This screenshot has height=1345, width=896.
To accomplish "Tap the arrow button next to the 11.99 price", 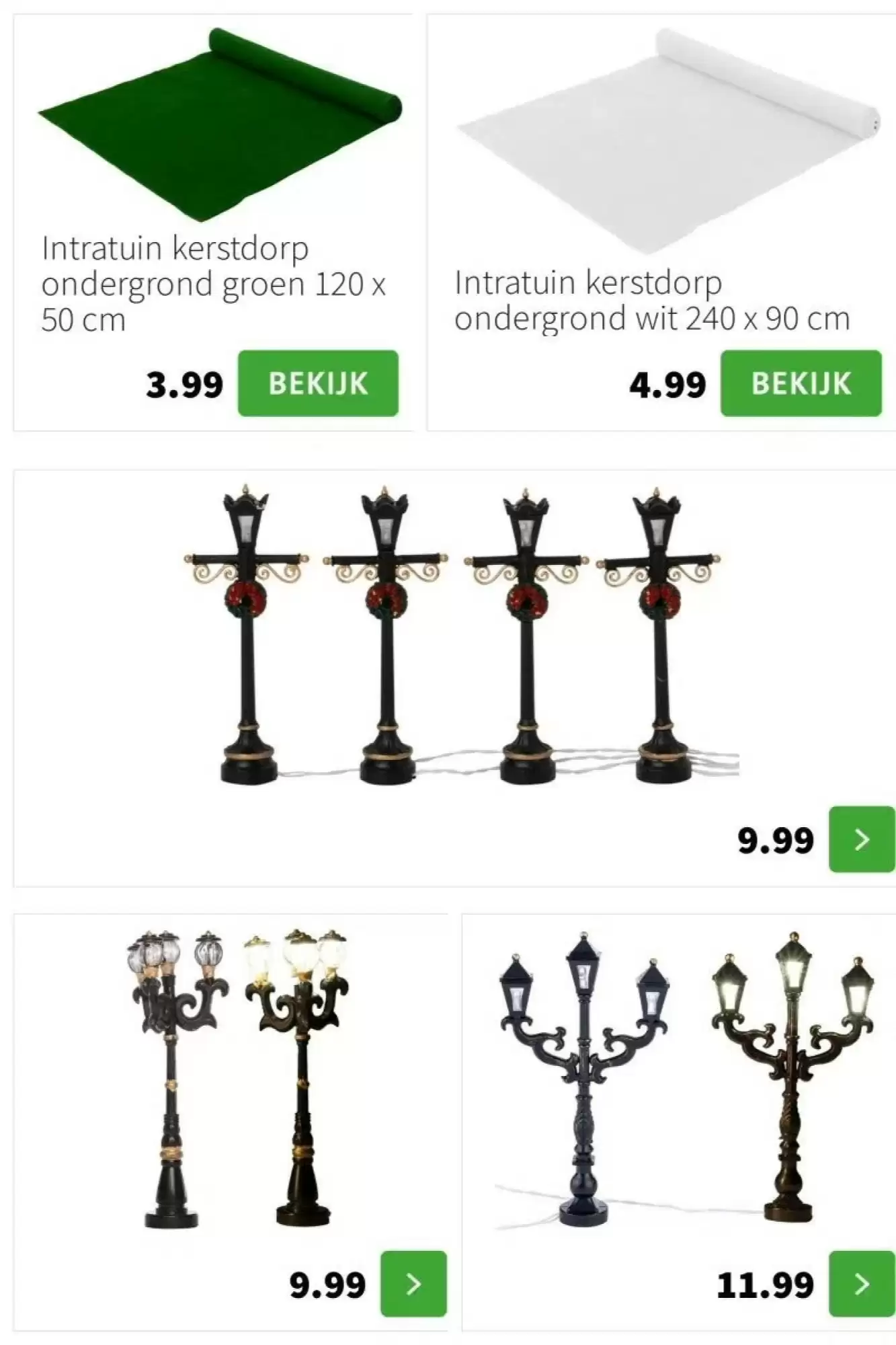I will 862,1284.
